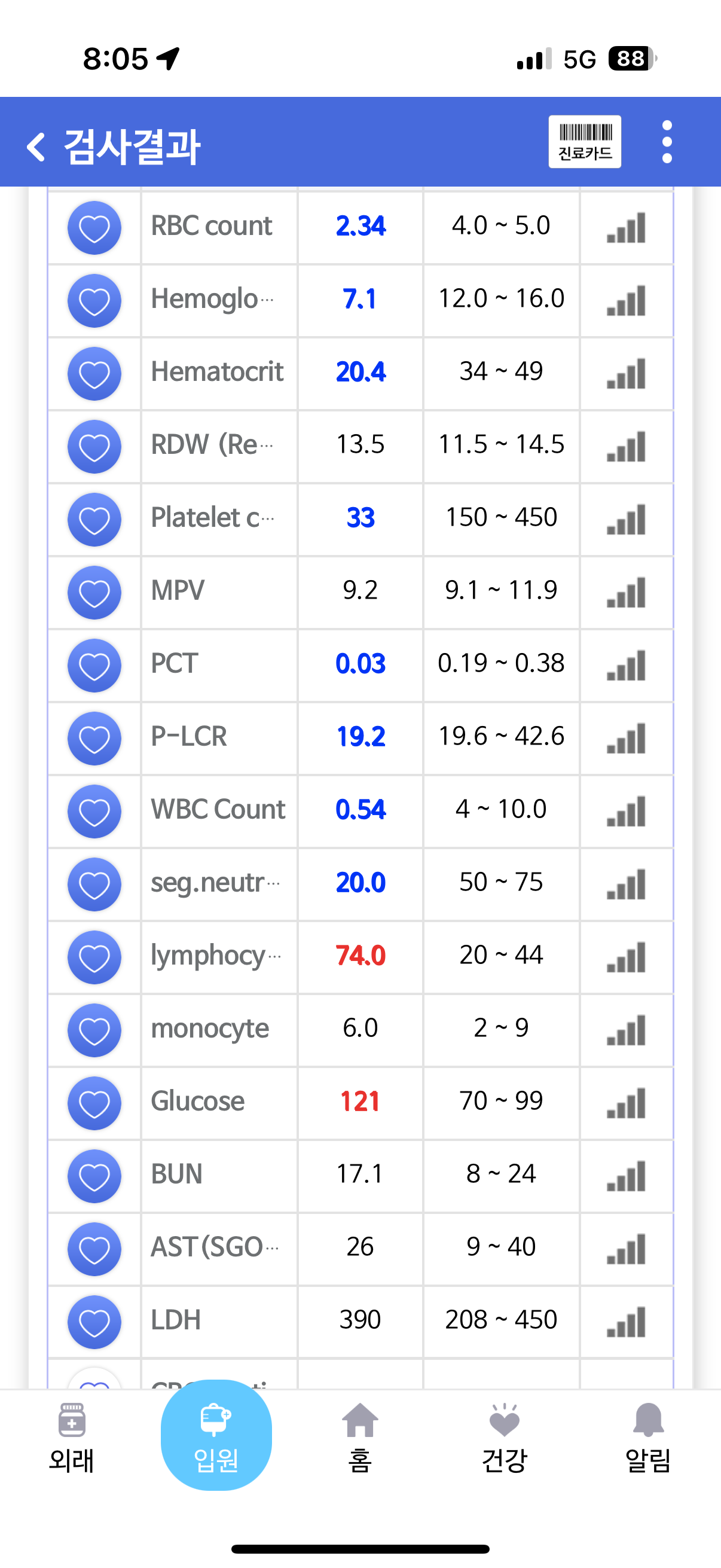This screenshot has height=1568, width=721.
Task: View the Platelet count trend chart
Action: coord(626,519)
